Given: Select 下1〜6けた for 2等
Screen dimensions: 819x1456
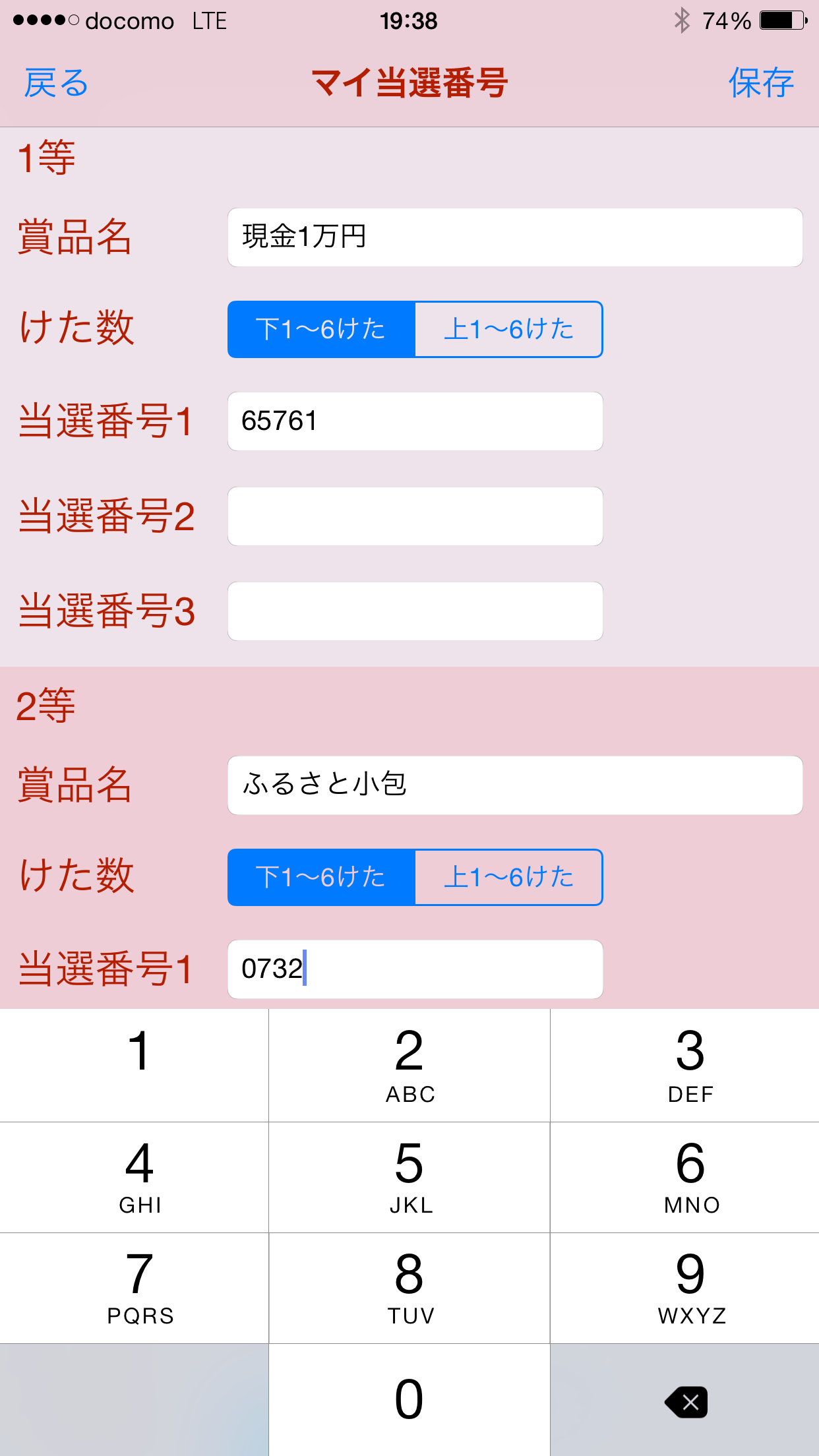Looking at the screenshot, I should (321, 877).
